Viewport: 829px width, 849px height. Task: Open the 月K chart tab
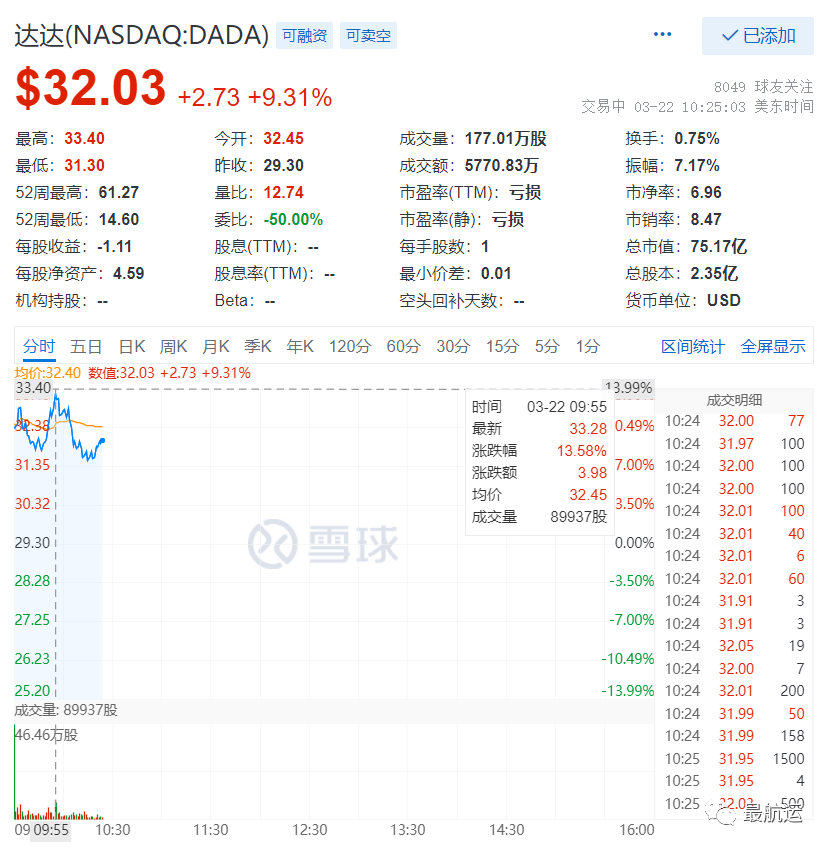[216, 347]
